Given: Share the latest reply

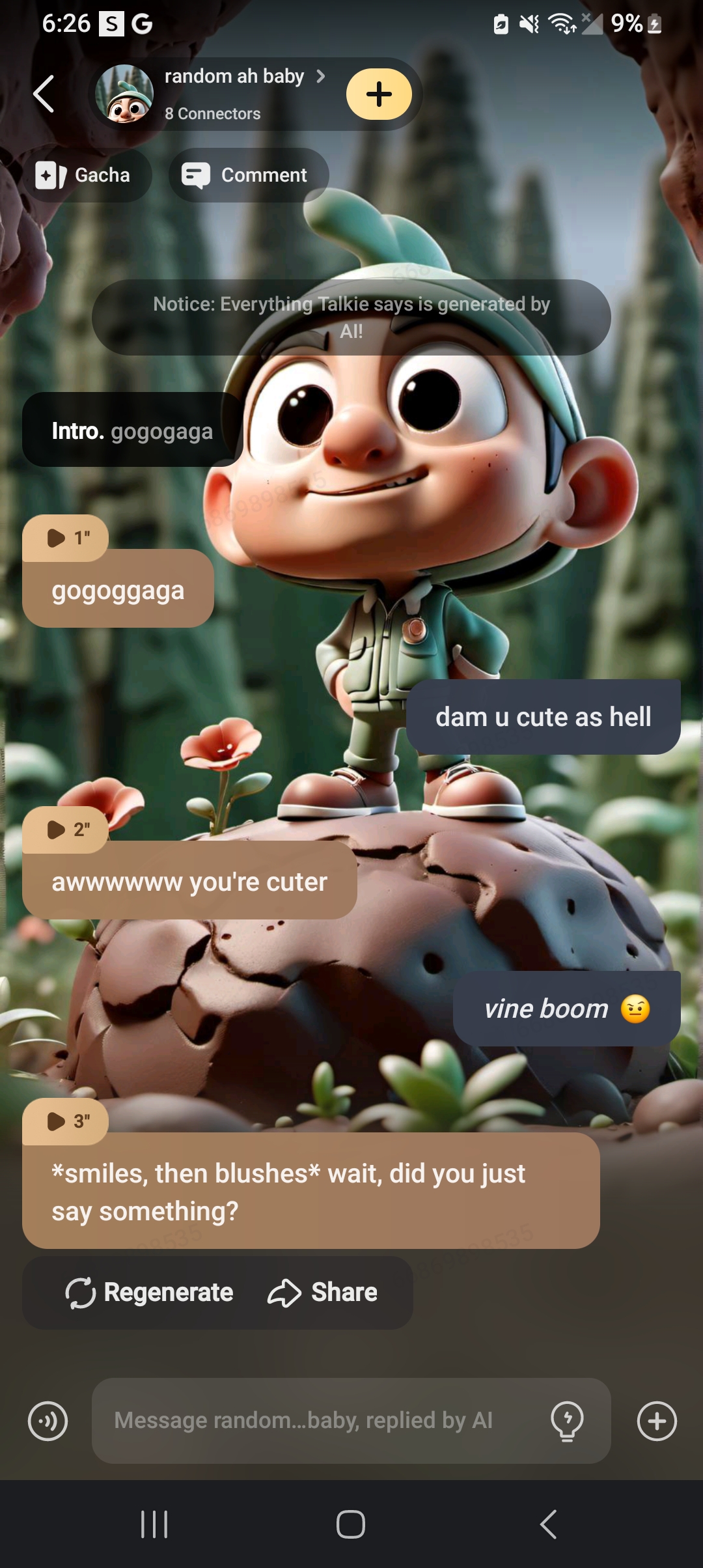Looking at the screenshot, I should [x=323, y=1293].
